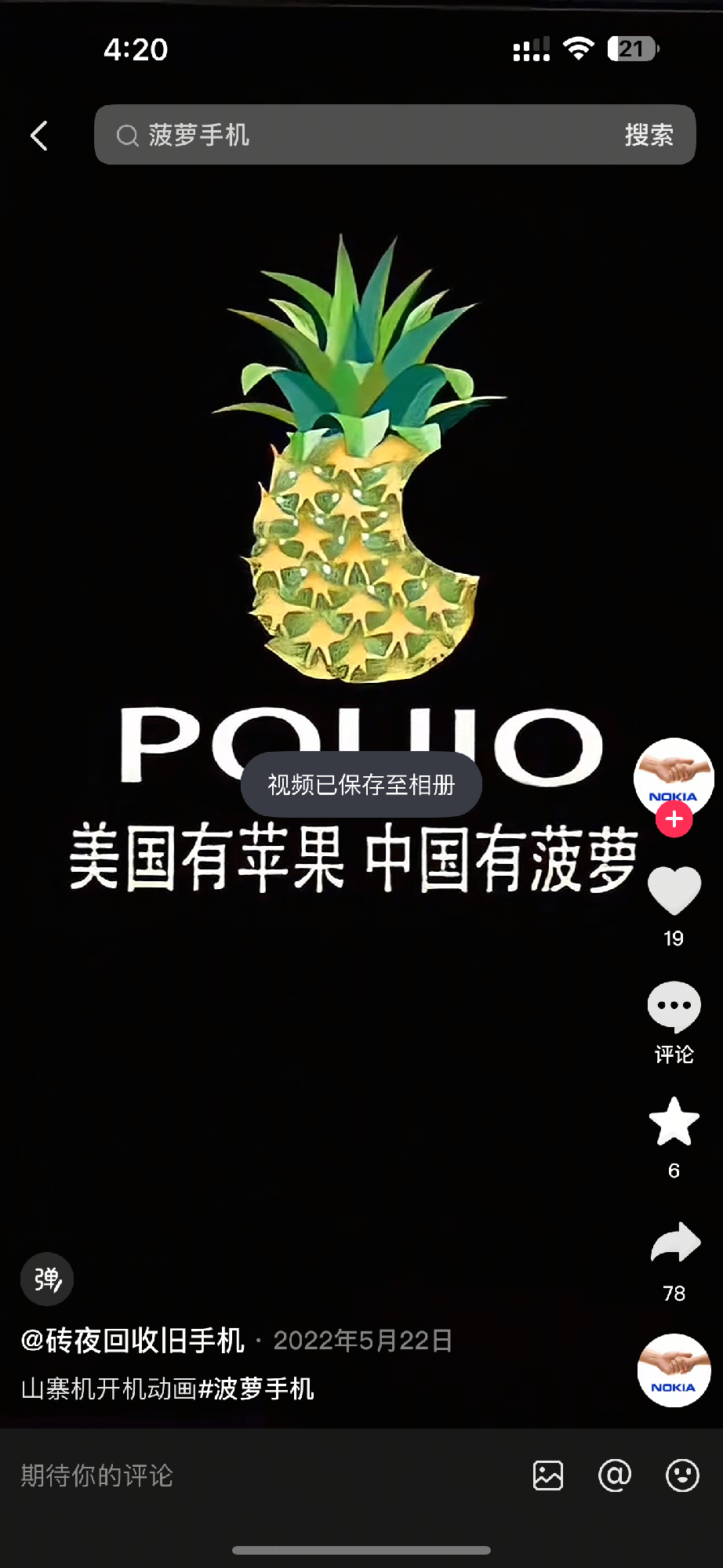Viewport: 723px width, 1568px height.
Task: Like this video with the heart
Action: [674, 890]
